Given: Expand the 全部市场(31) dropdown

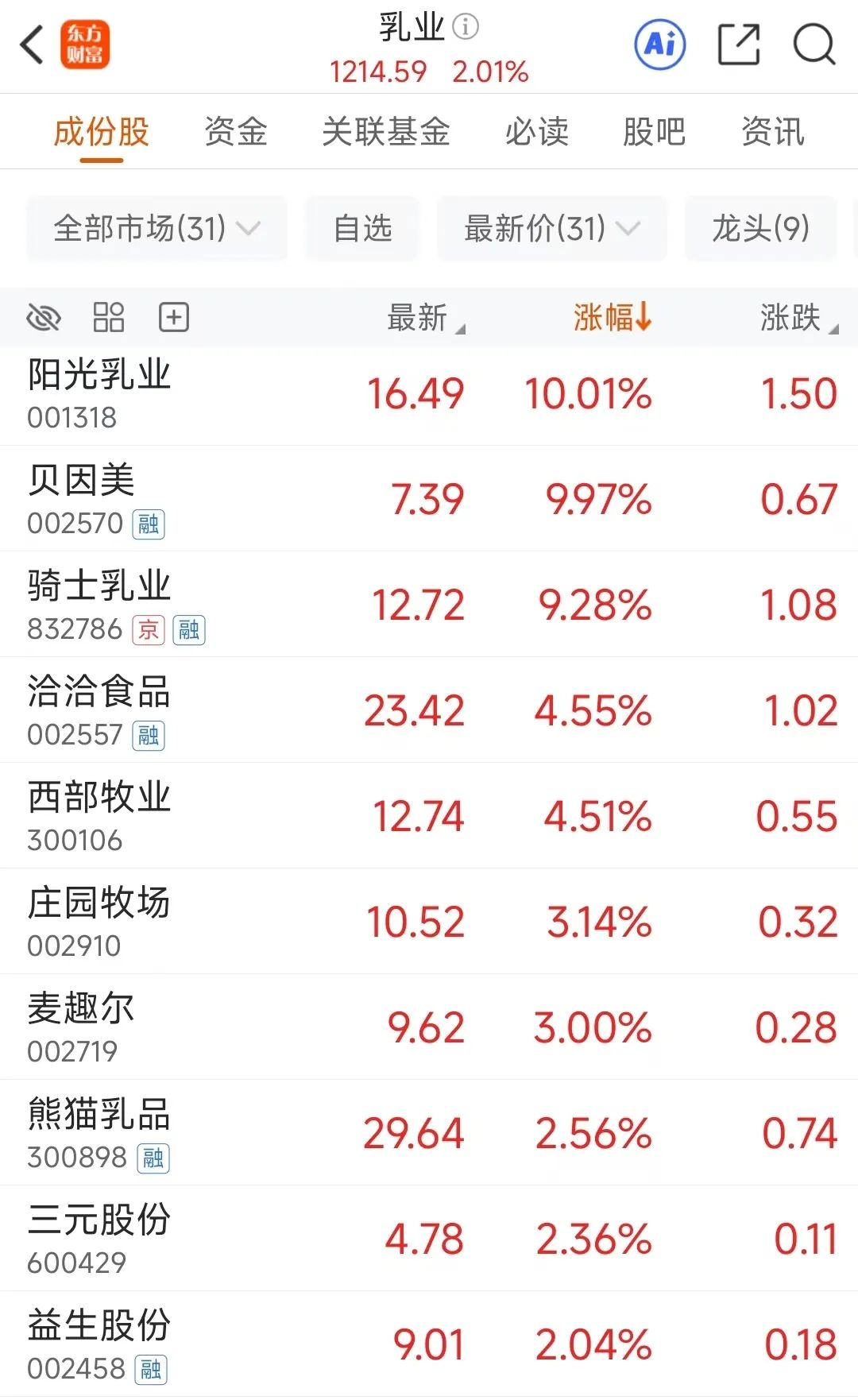Looking at the screenshot, I should point(157,229).
